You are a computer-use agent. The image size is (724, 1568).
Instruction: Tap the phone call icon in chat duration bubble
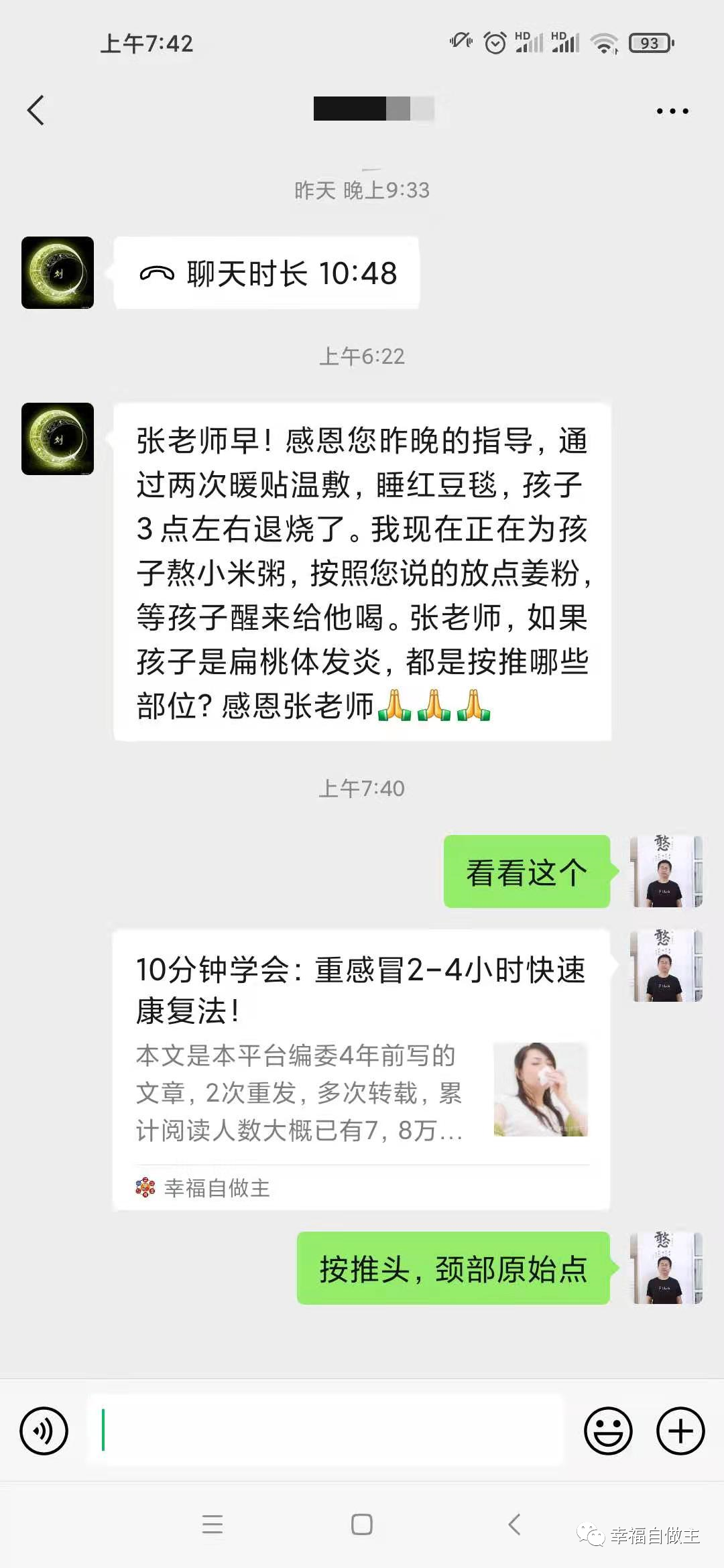pos(158,272)
